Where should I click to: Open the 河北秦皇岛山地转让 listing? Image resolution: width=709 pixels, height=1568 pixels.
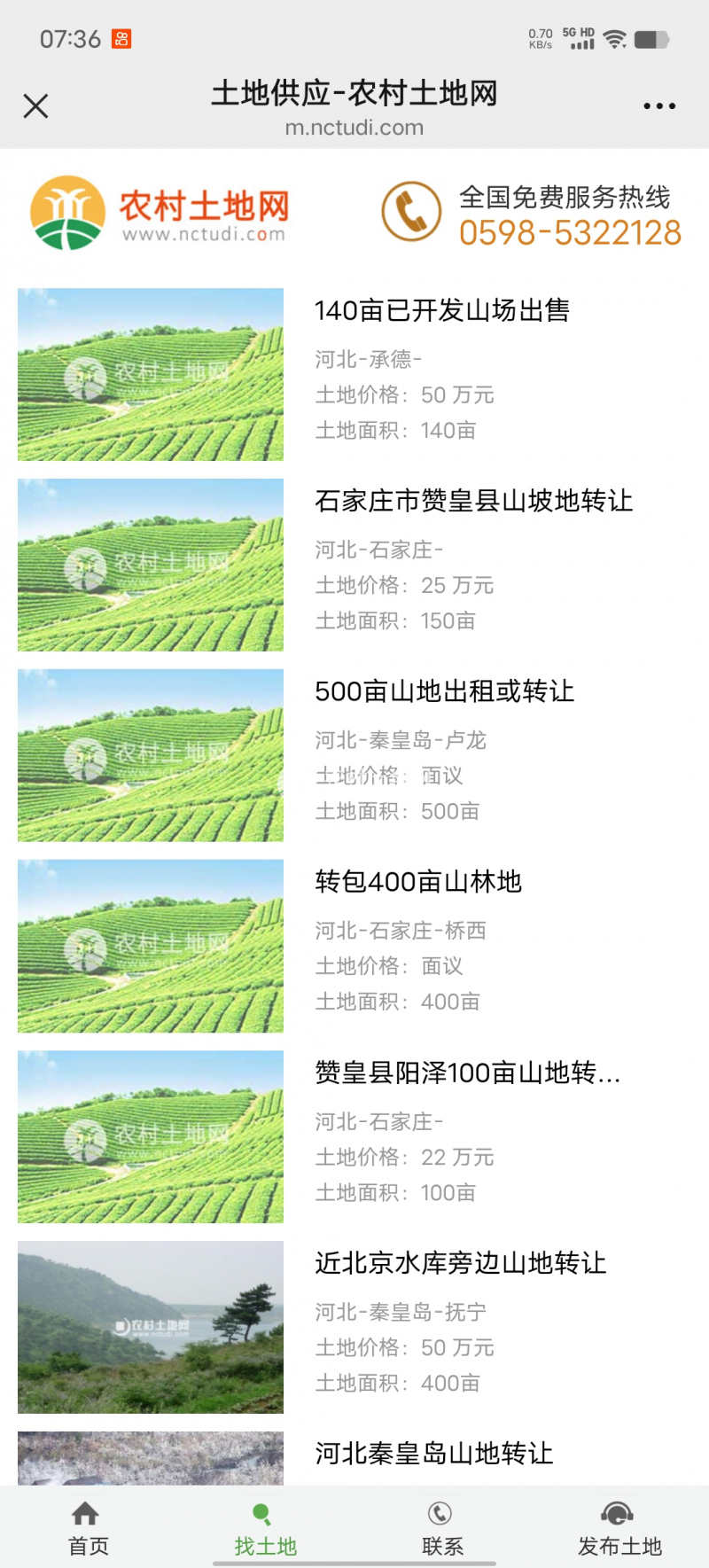click(x=433, y=1454)
